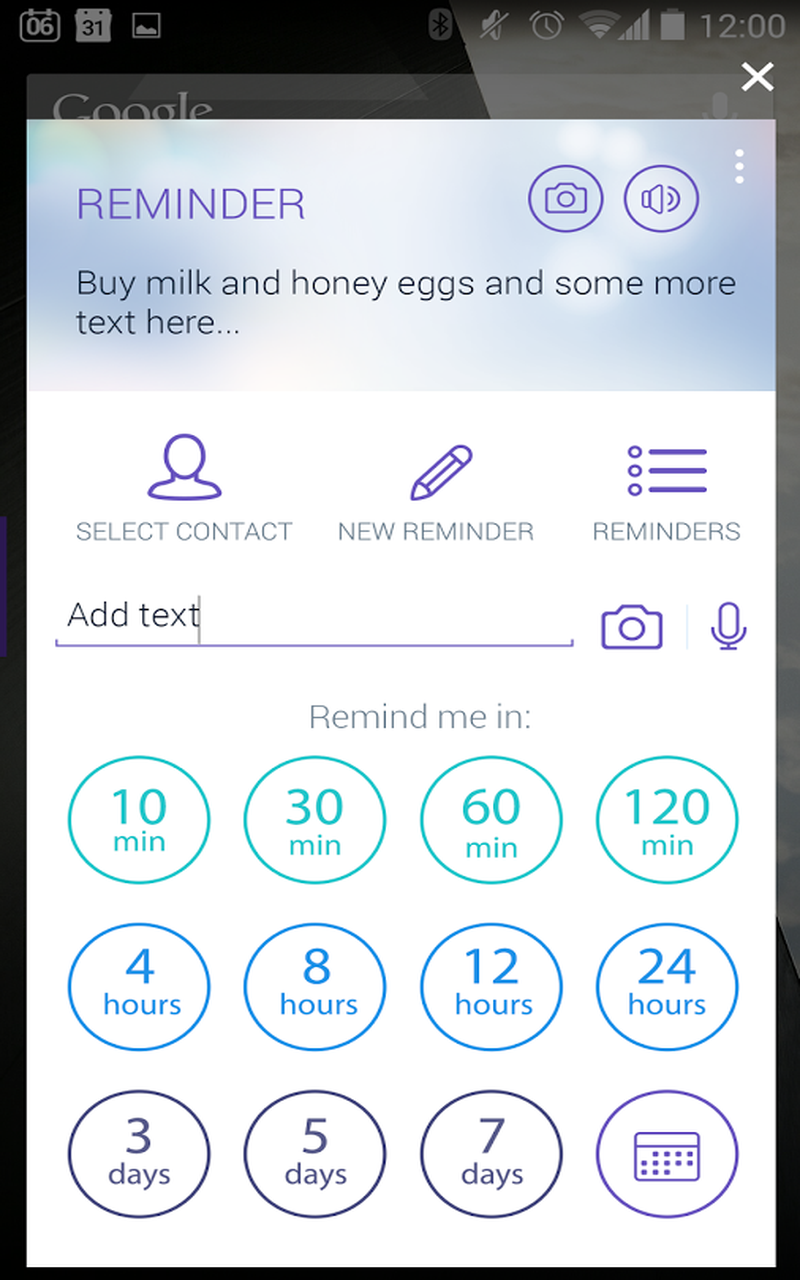Record voice with the microphone icon
The image size is (800, 1280).
(x=728, y=628)
